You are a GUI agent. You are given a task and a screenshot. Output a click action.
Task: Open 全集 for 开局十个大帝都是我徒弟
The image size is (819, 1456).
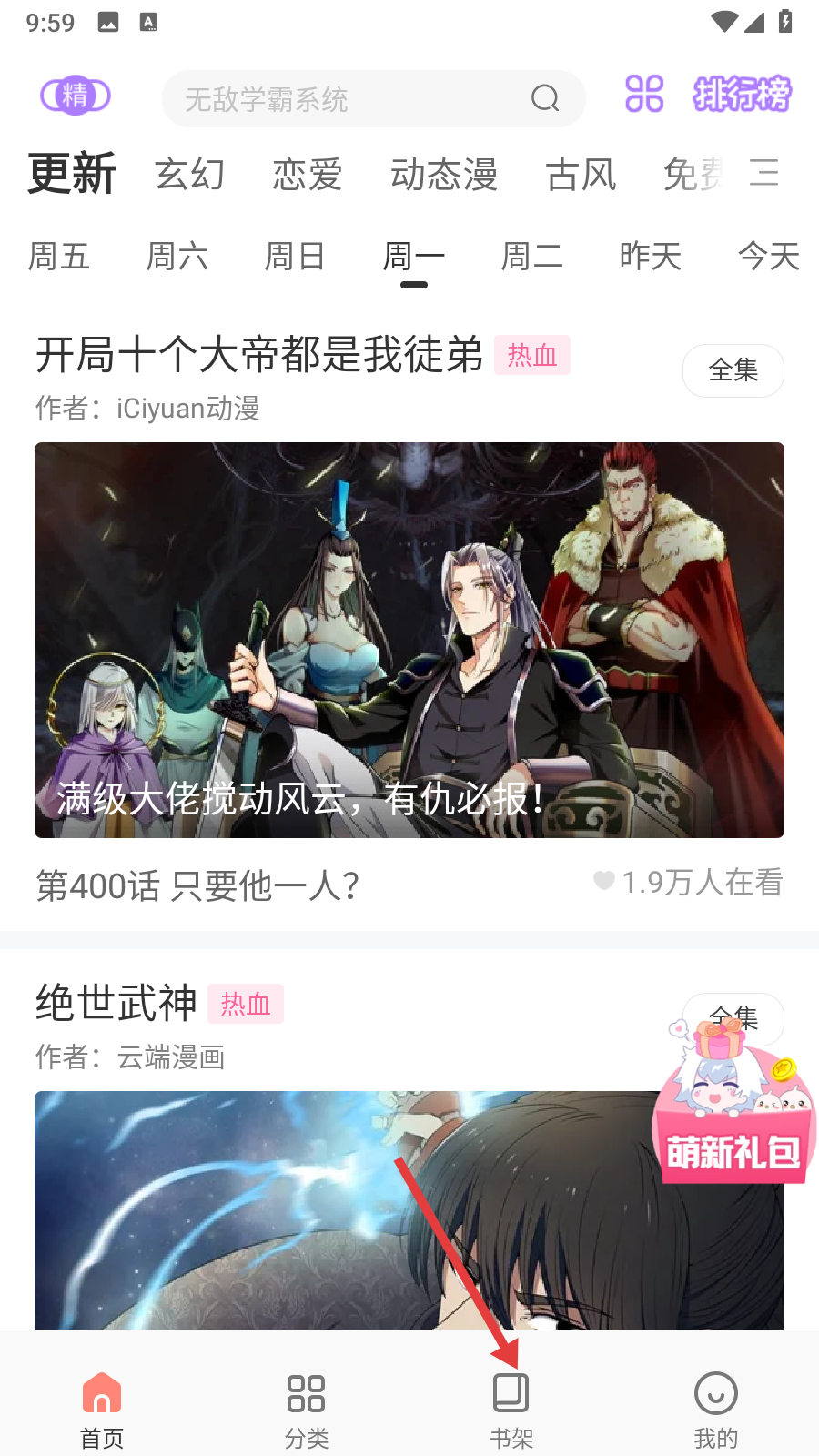click(733, 370)
